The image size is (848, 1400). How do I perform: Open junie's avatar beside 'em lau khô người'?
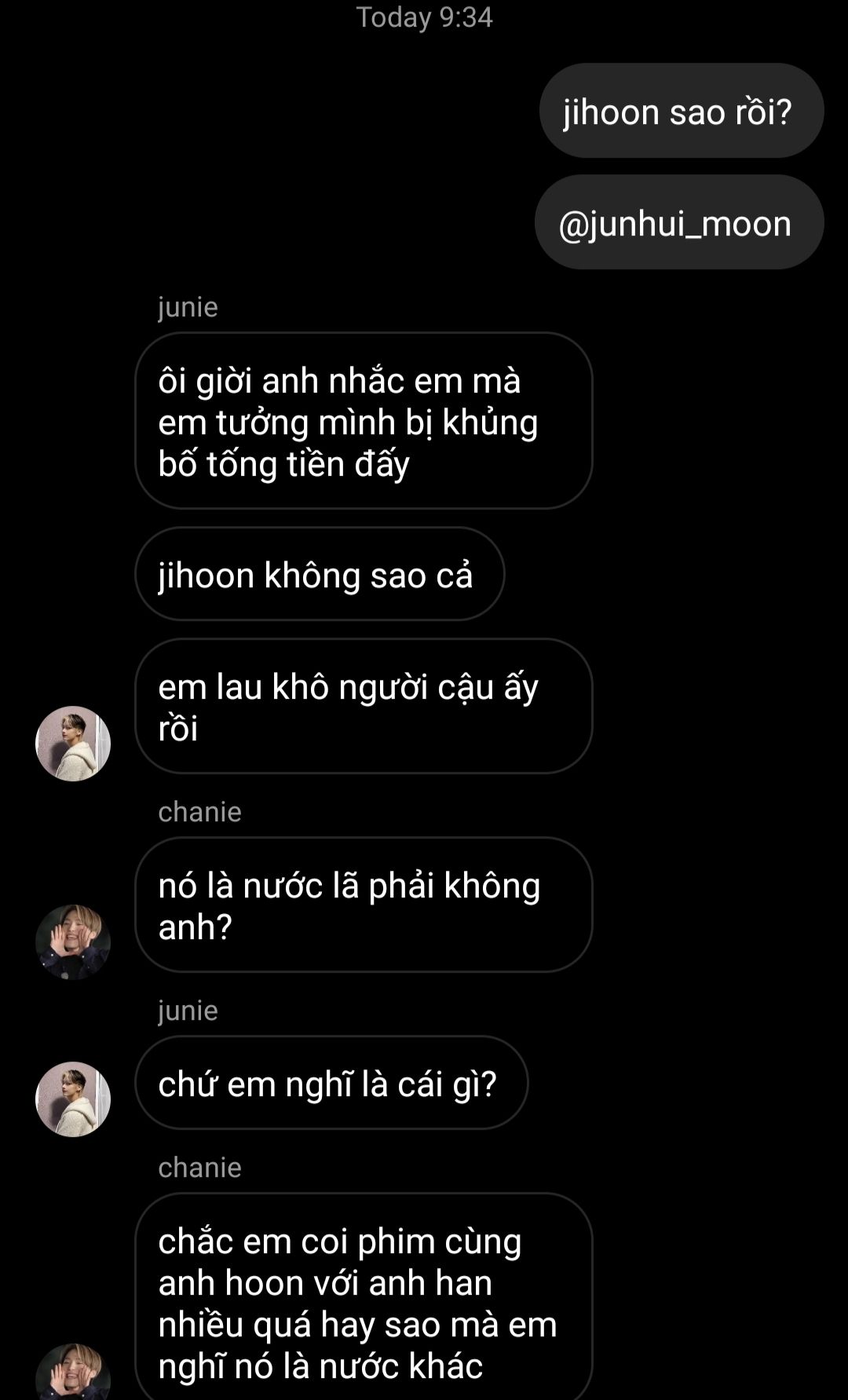click(73, 743)
